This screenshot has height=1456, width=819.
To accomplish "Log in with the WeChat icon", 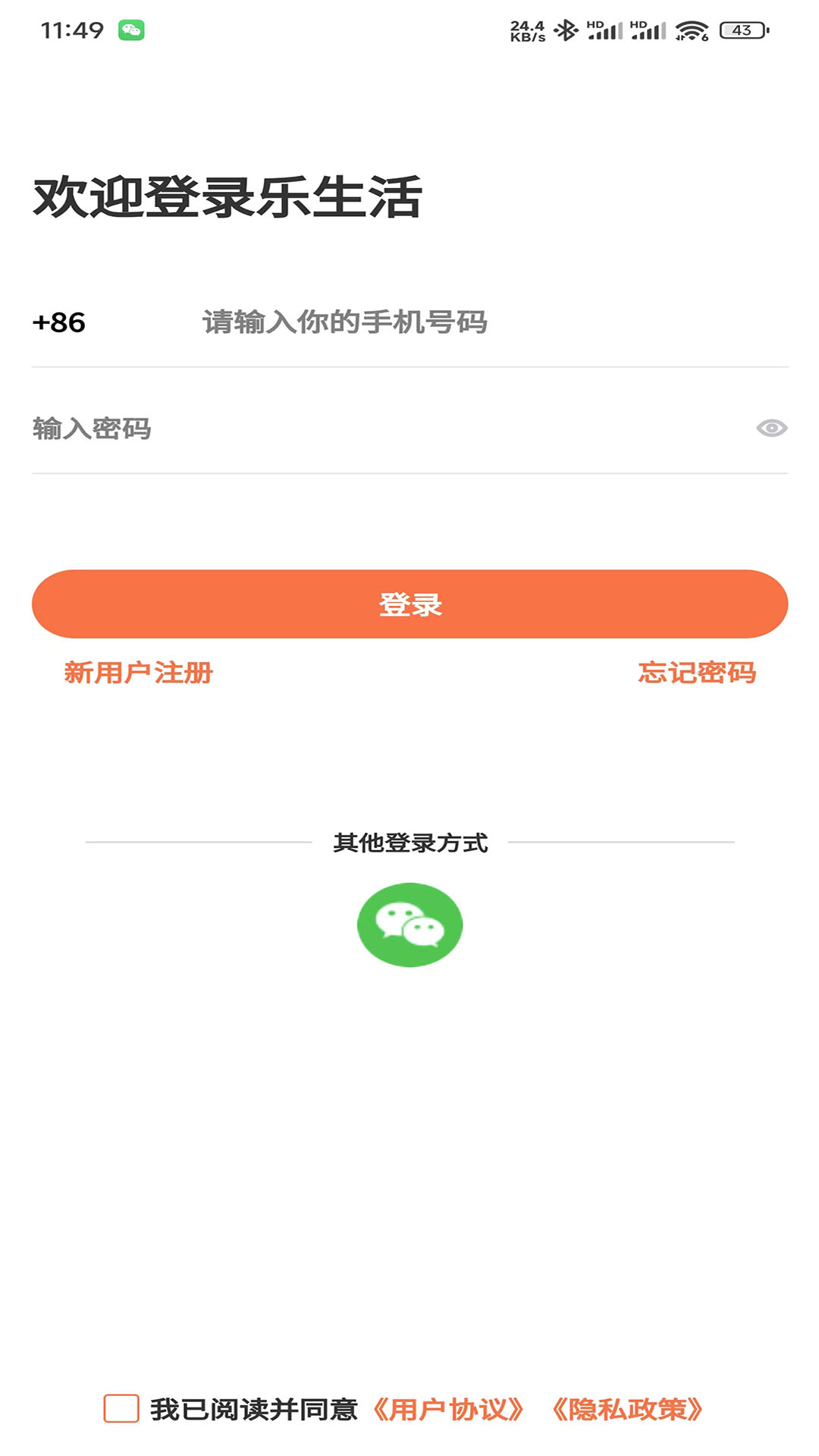I will [x=409, y=924].
